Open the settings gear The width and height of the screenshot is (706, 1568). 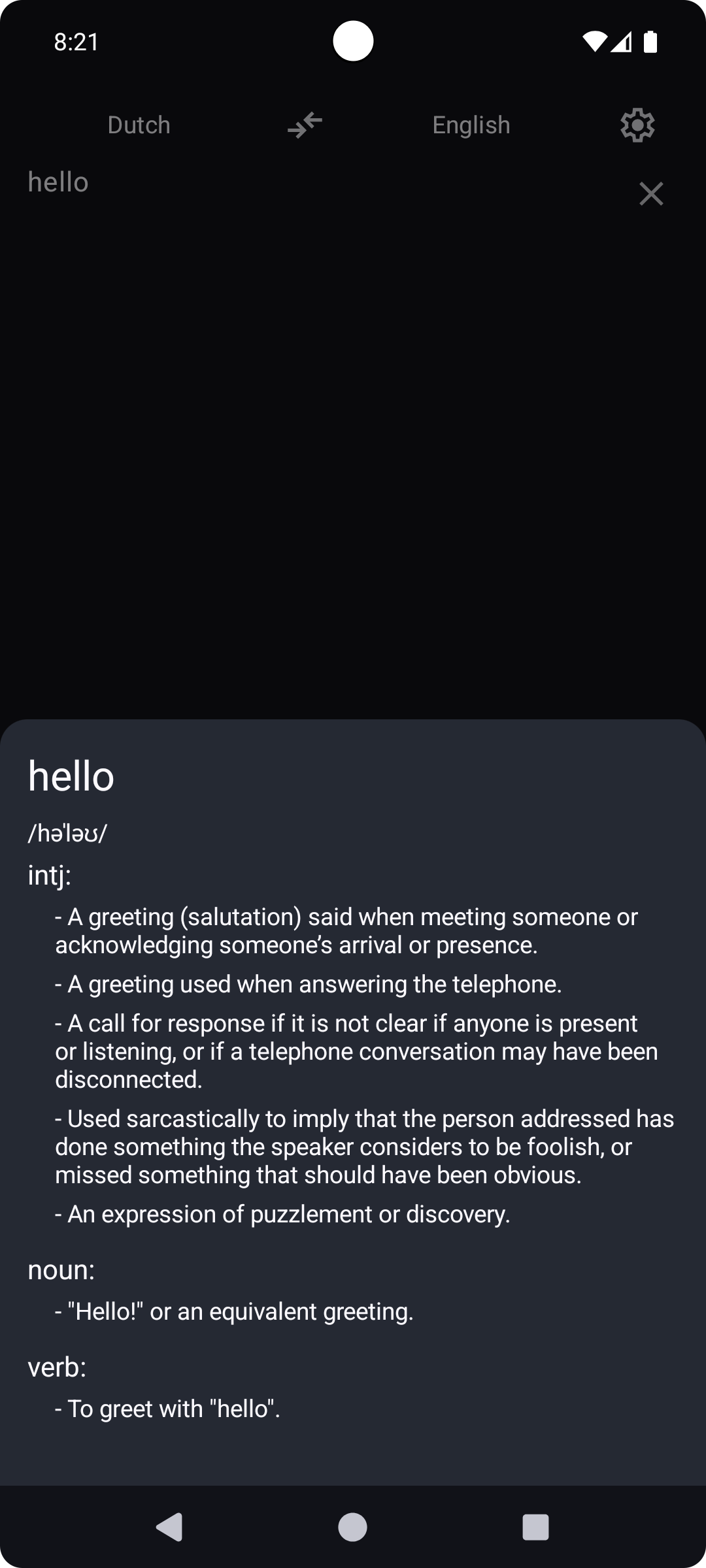pyautogui.click(x=637, y=125)
